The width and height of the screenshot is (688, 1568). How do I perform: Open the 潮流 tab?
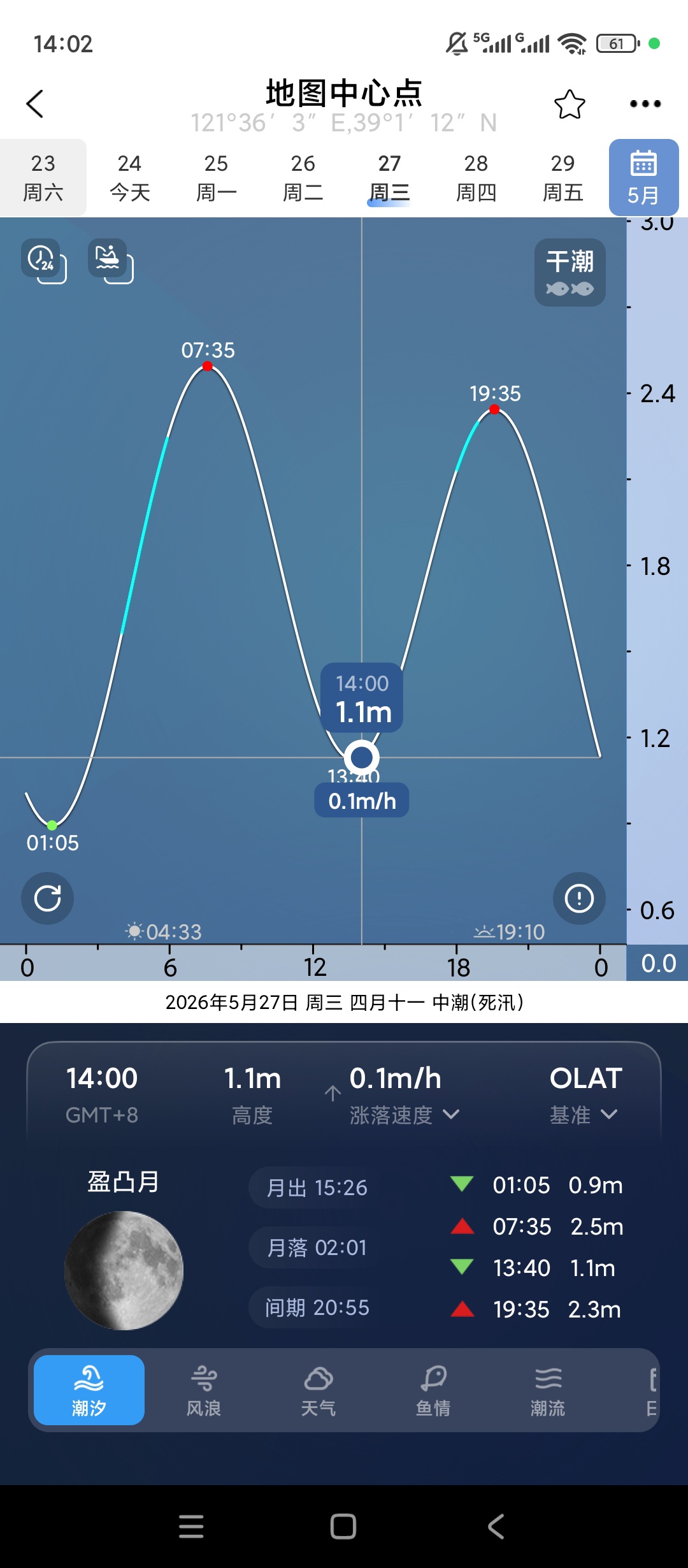(548, 1390)
